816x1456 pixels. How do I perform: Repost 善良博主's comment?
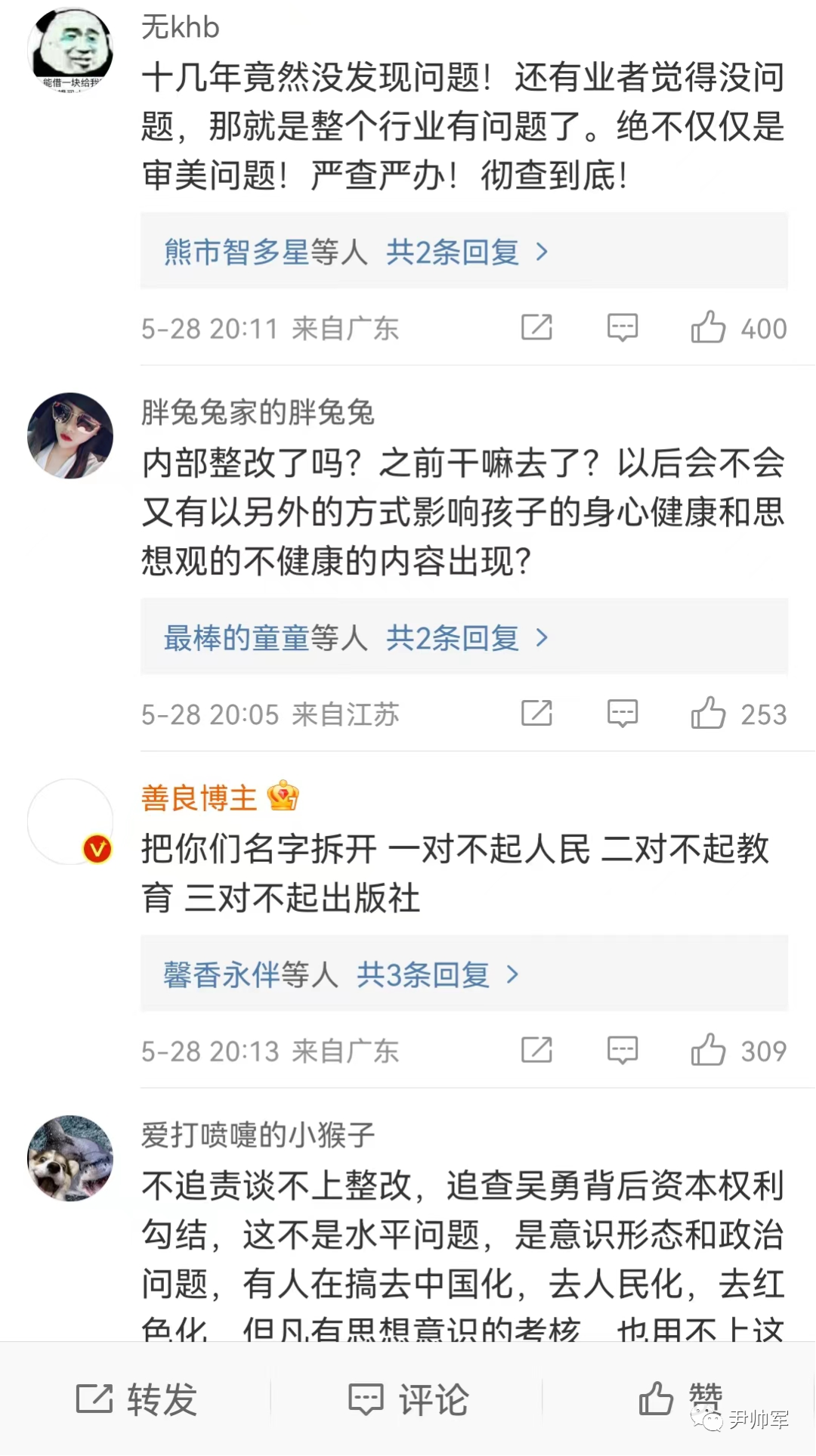pyautogui.click(x=536, y=1050)
